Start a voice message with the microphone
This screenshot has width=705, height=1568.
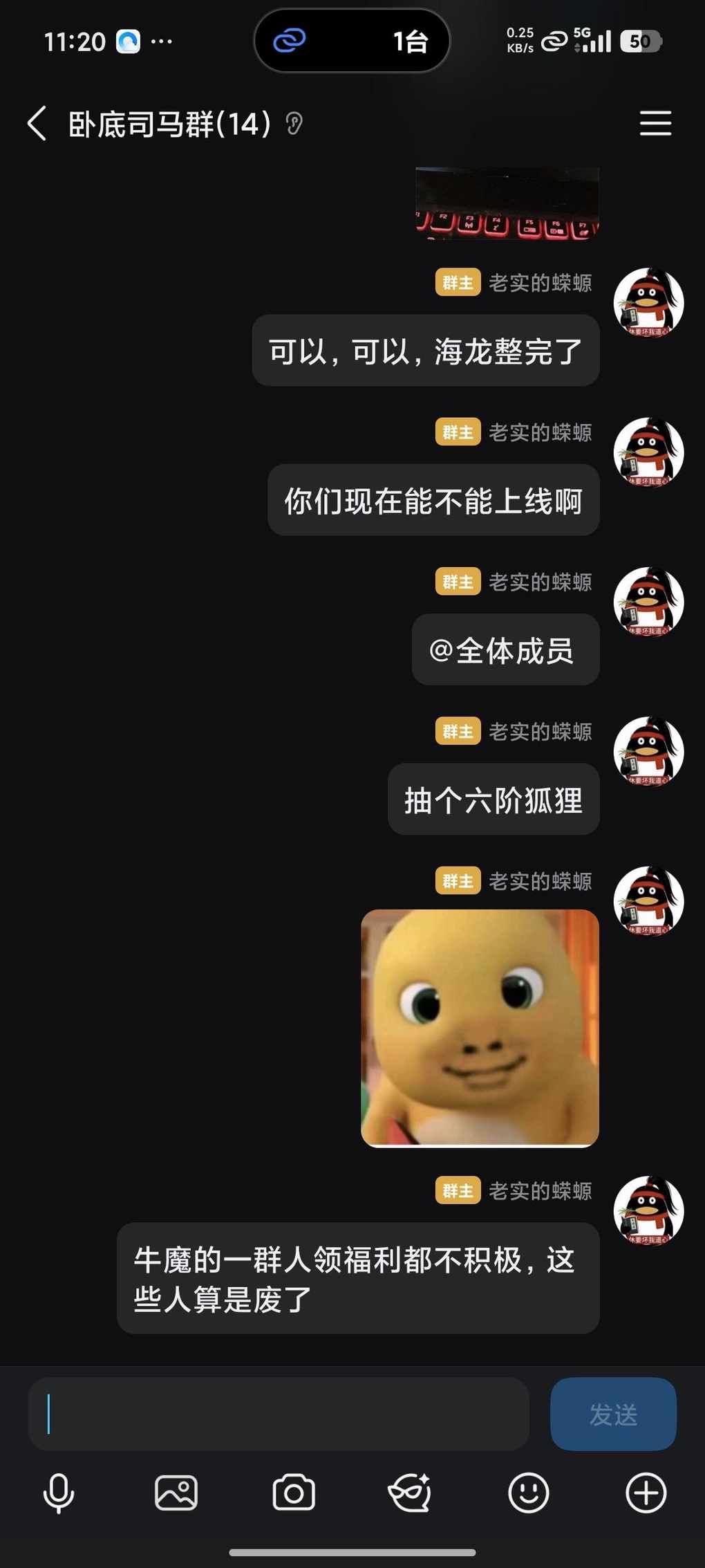tap(59, 1493)
